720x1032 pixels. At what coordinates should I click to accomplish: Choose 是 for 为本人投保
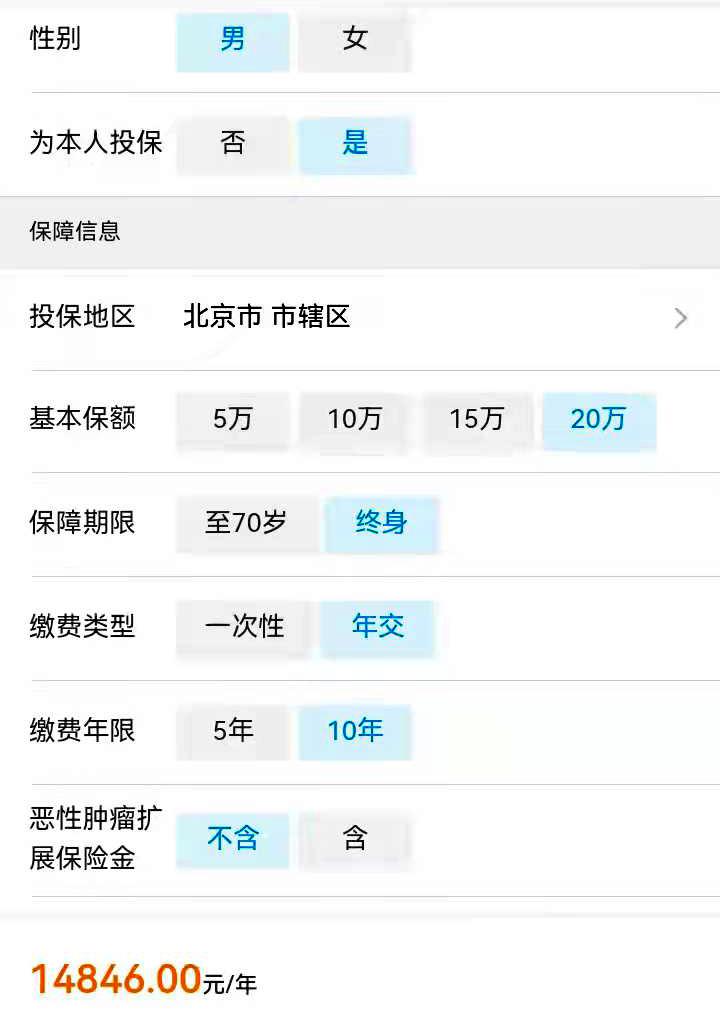coord(355,144)
